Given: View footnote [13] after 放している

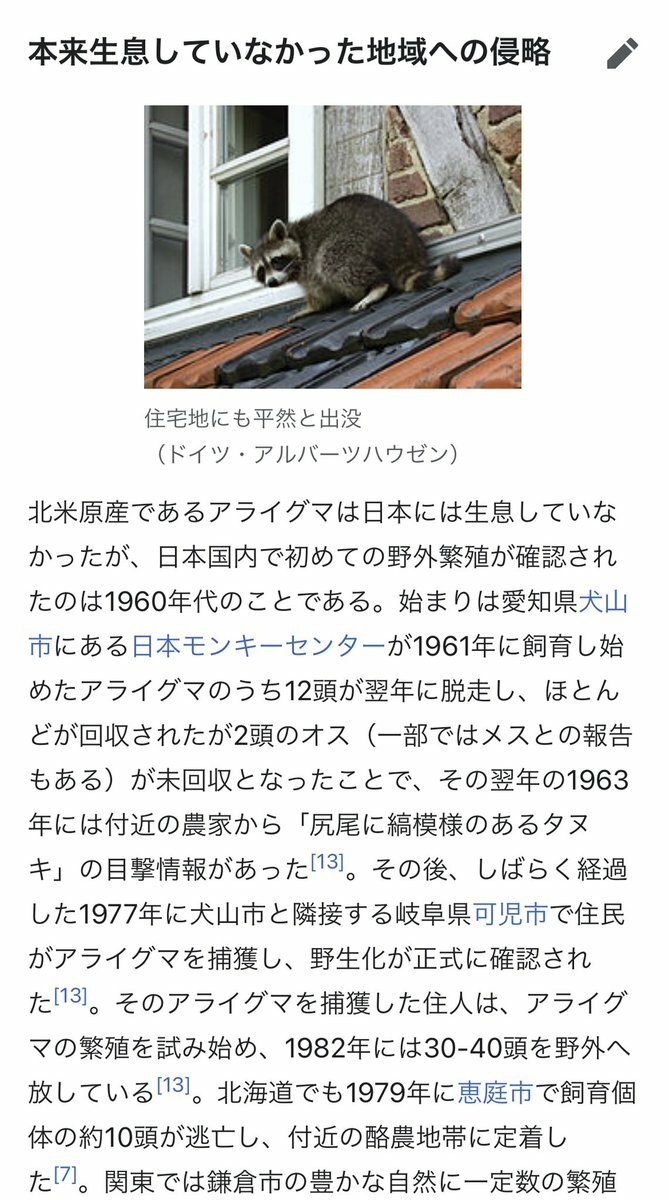Looking at the screenshot, I should coord(173,1084).
